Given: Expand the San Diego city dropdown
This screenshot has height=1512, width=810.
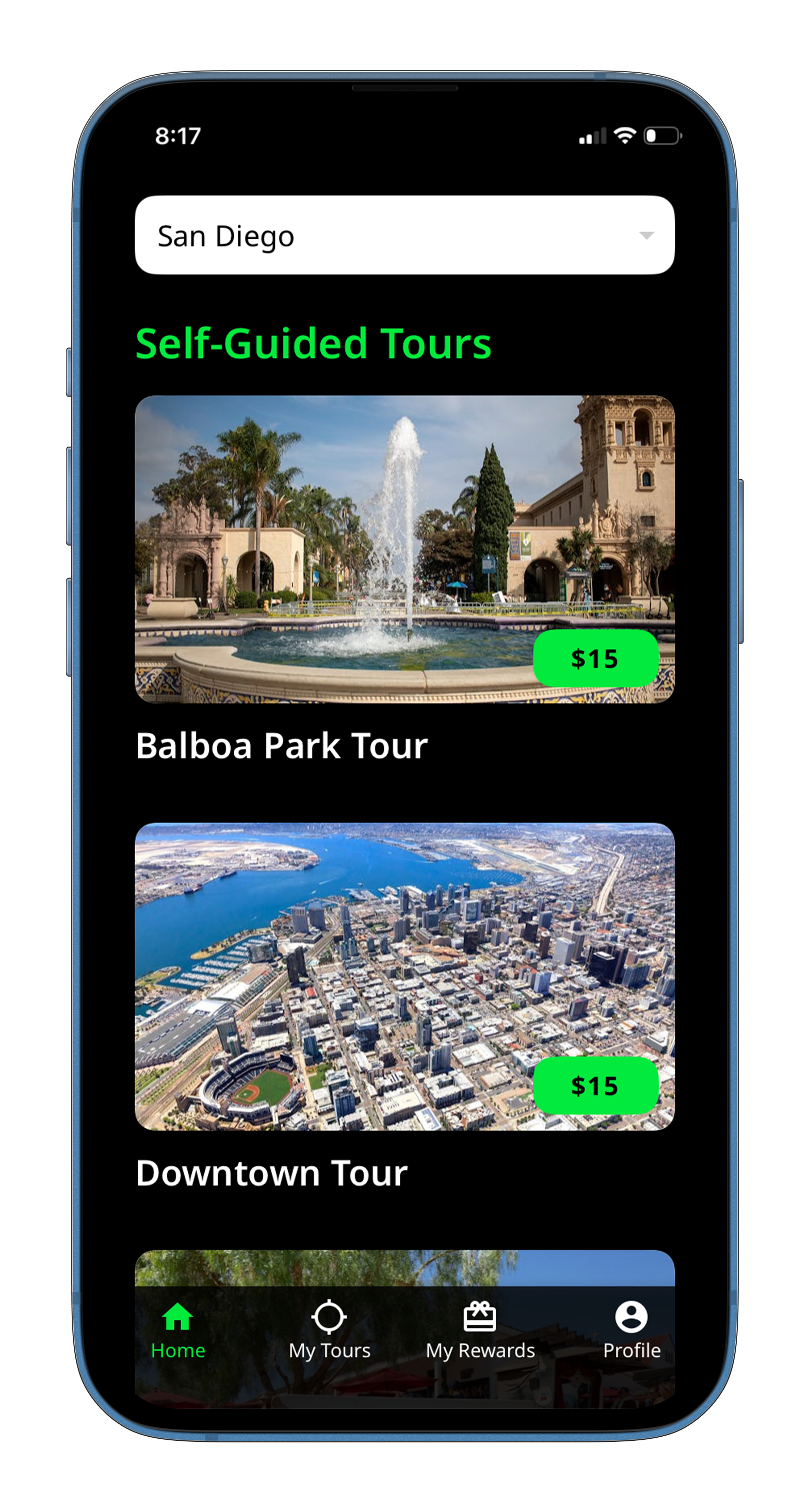Looking at the screenshot, I should [x=404, y=235].
